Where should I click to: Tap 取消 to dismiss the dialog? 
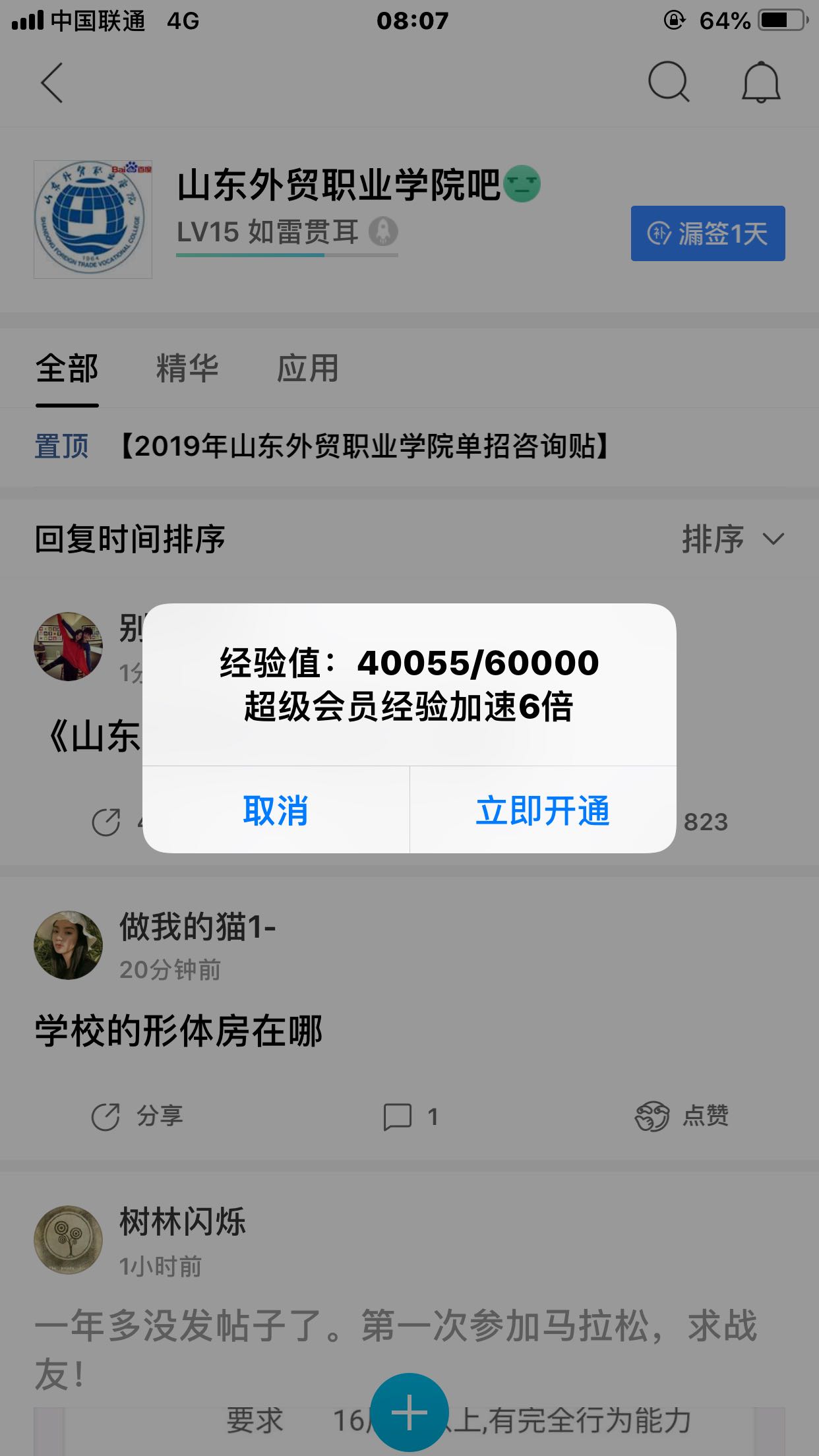276,810
